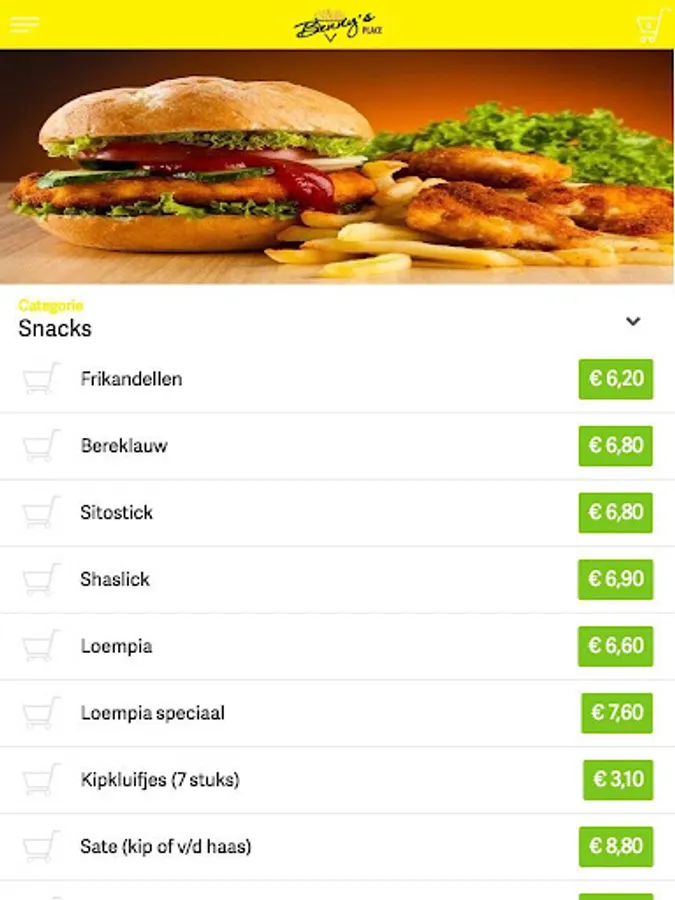Choose the € 6,90 button beside Shaslick

[615, 580]
